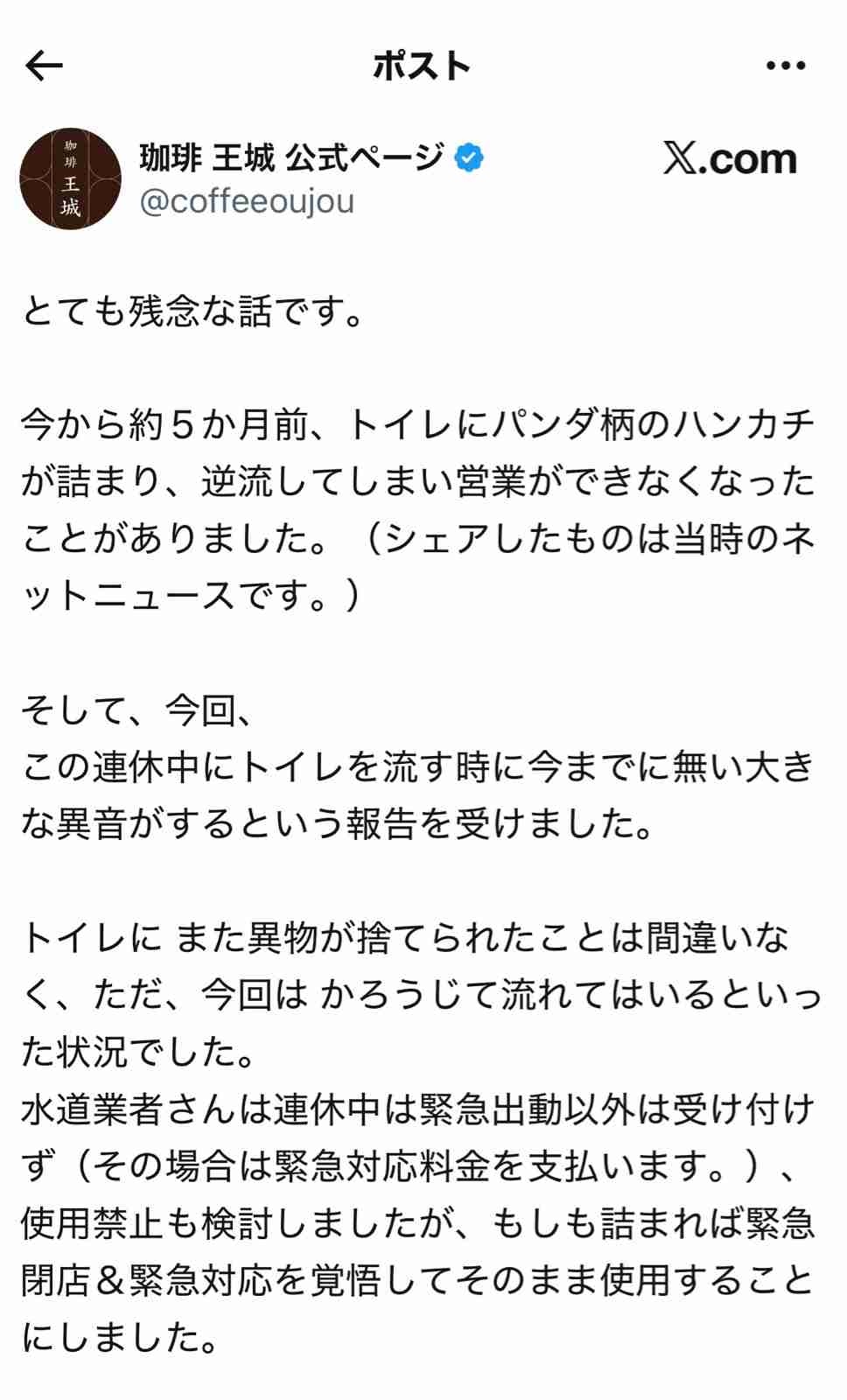847x1400 pixels.
Task: Open the 珈琲 王城 公式ページ account name
Action: [x=291, y=158]
